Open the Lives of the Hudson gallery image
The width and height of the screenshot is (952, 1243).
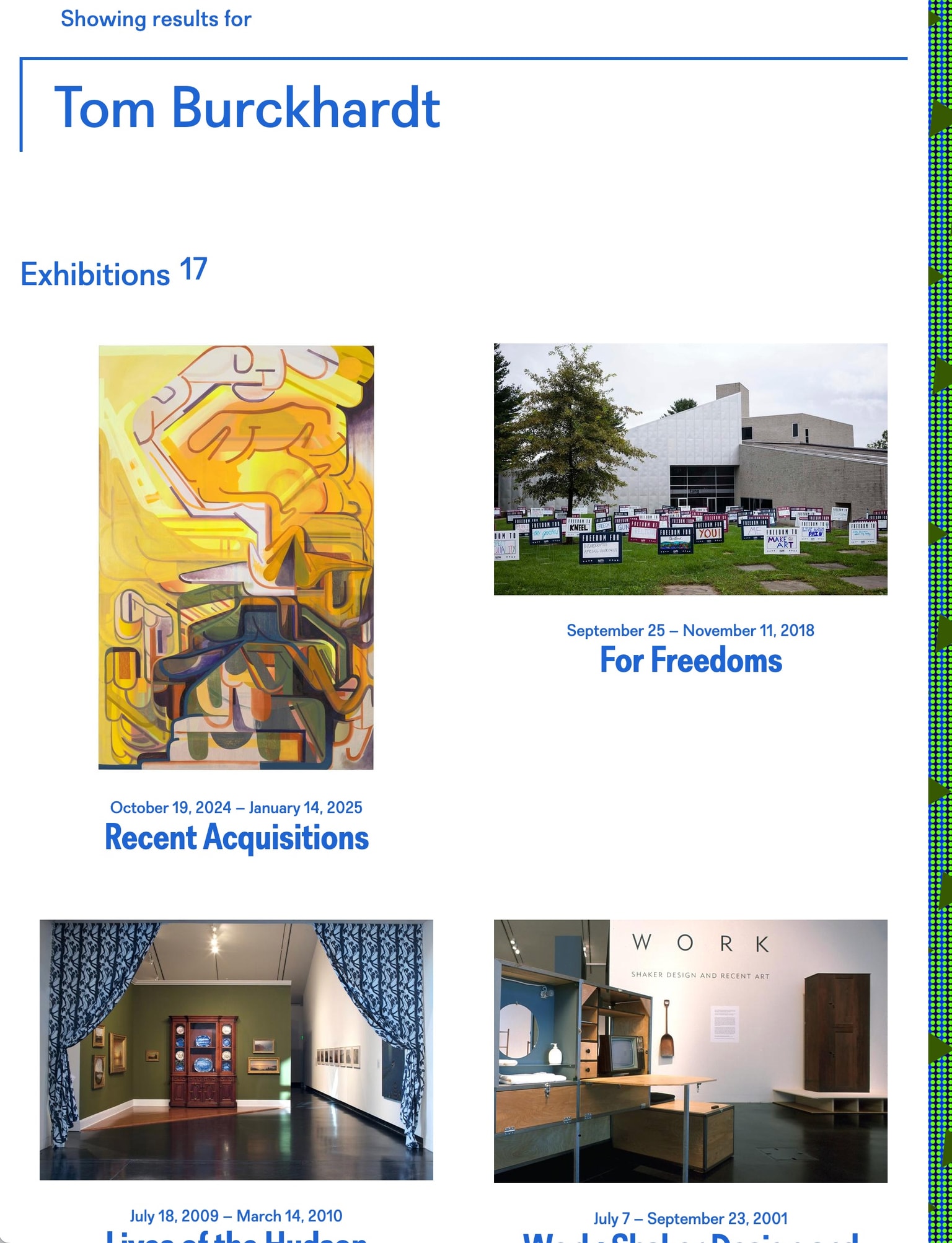236,1049
